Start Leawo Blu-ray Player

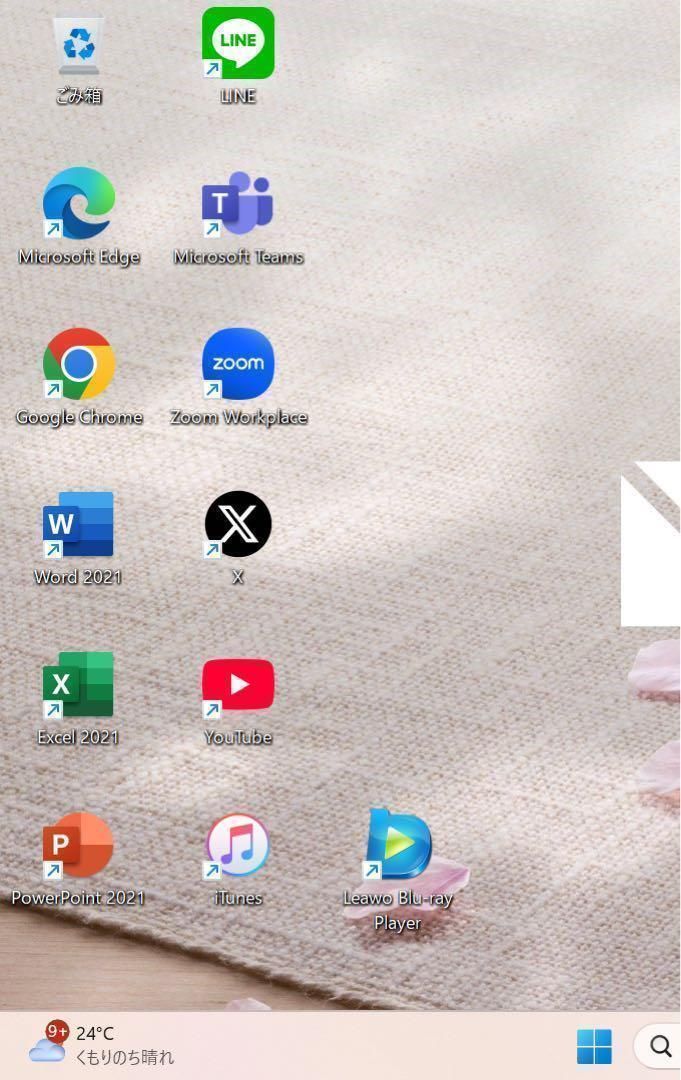click(x=398, y=845)
